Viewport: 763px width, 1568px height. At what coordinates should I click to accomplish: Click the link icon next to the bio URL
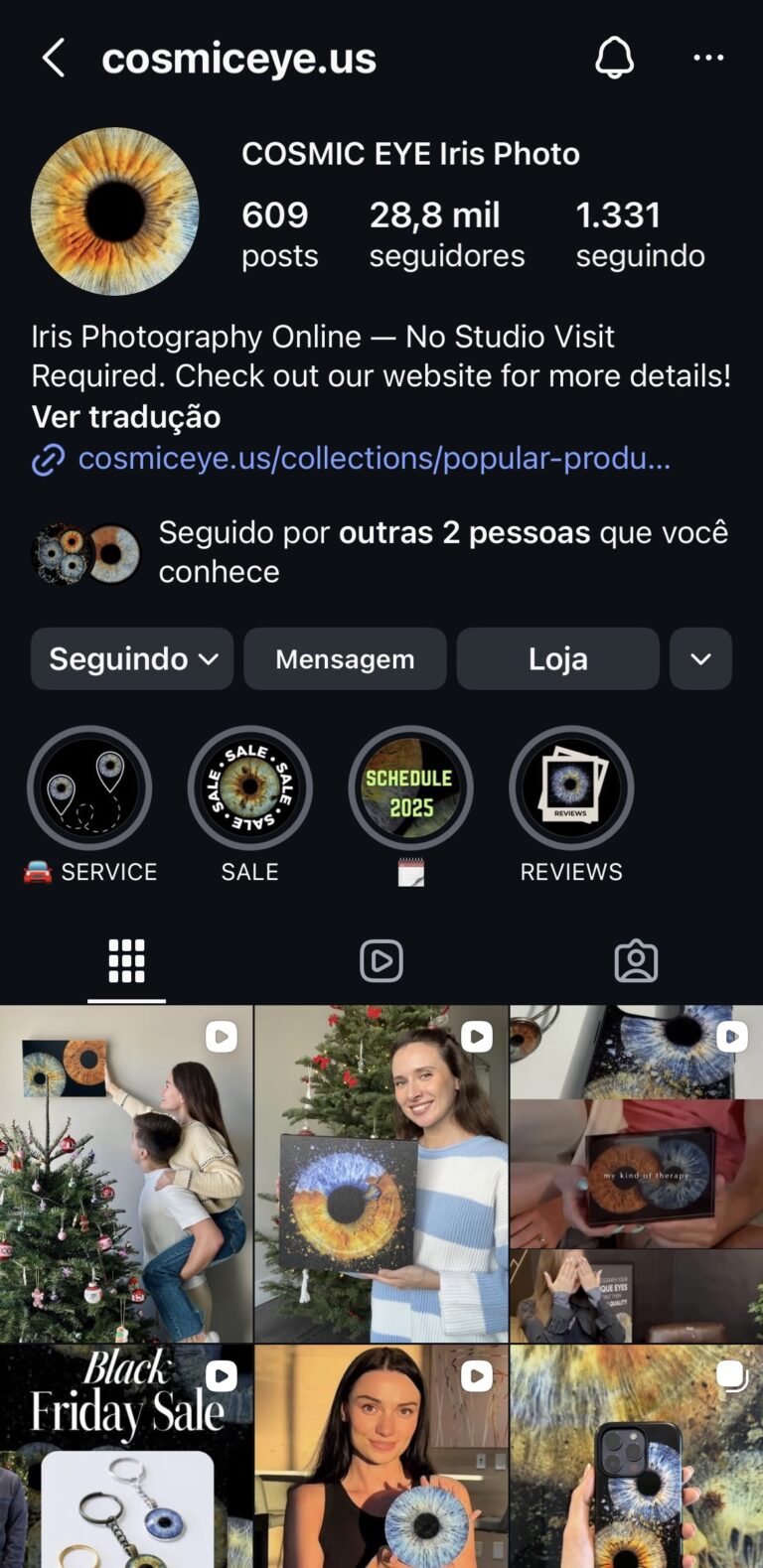(48, 459)
